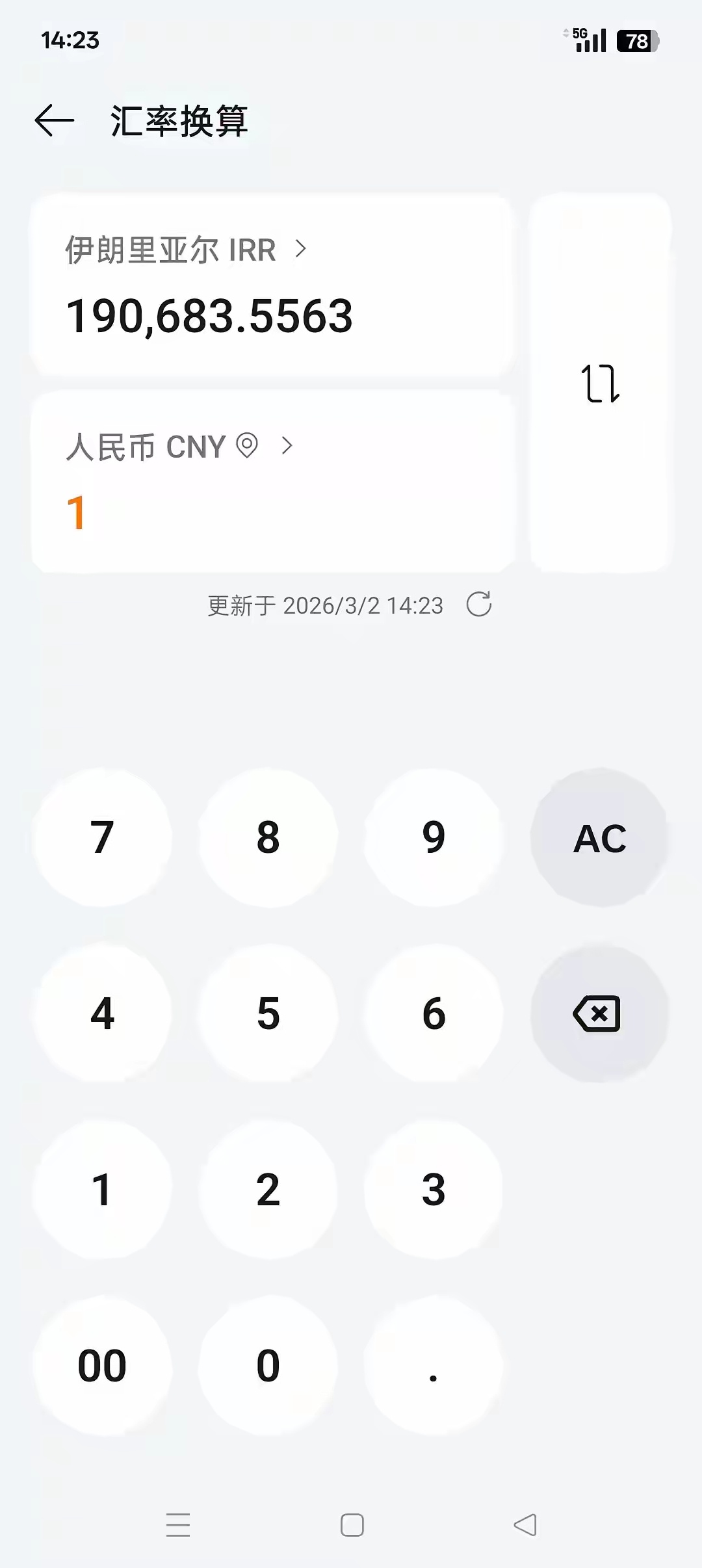
Task: Change the 人民币 CNY currency selection
Action: [x=179, y=447]
